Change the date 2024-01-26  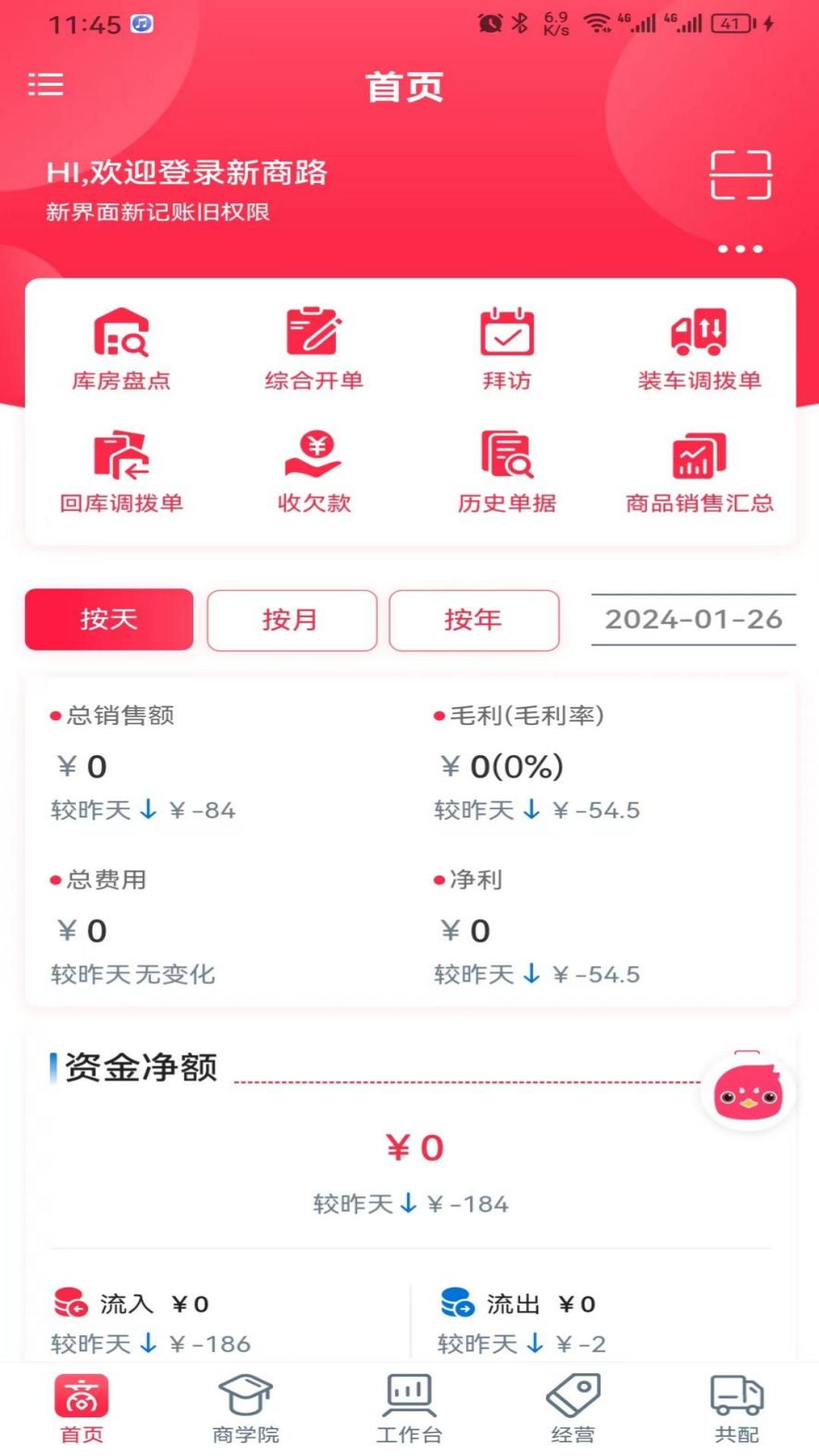[693, 620]
